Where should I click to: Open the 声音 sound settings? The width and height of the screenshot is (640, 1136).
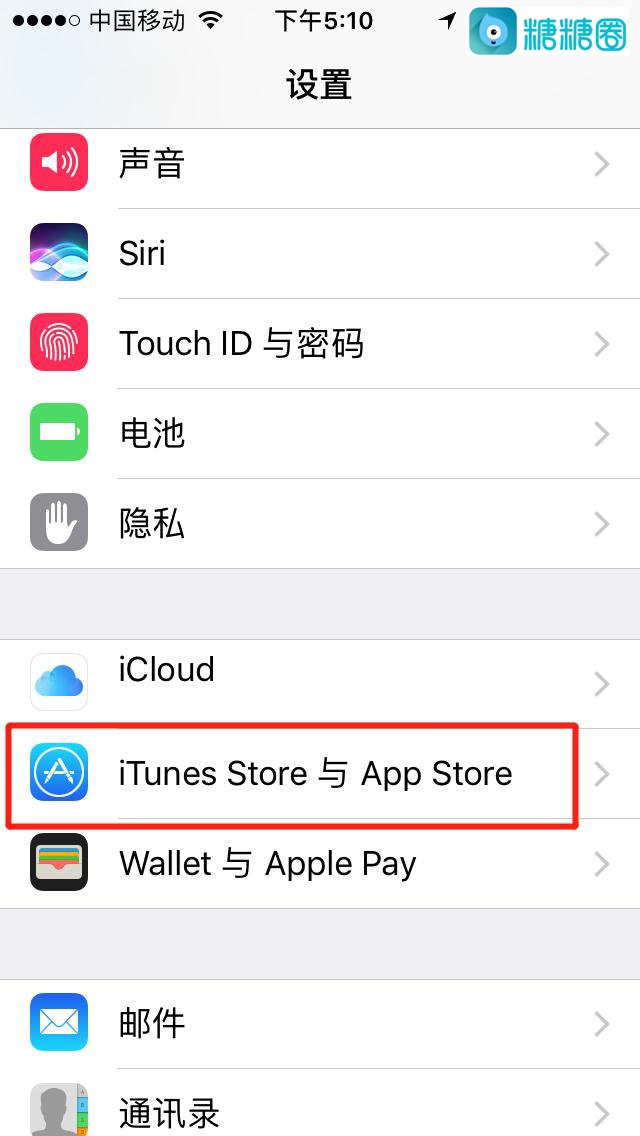pos(320,164)
